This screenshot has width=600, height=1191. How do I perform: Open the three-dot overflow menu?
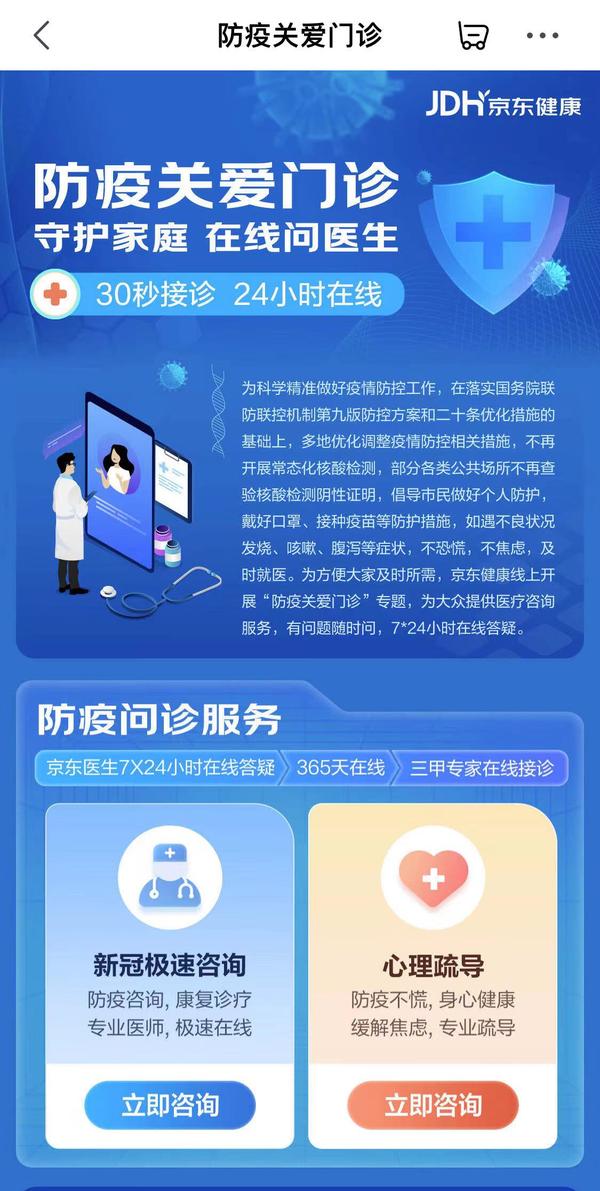coord(542,35)
